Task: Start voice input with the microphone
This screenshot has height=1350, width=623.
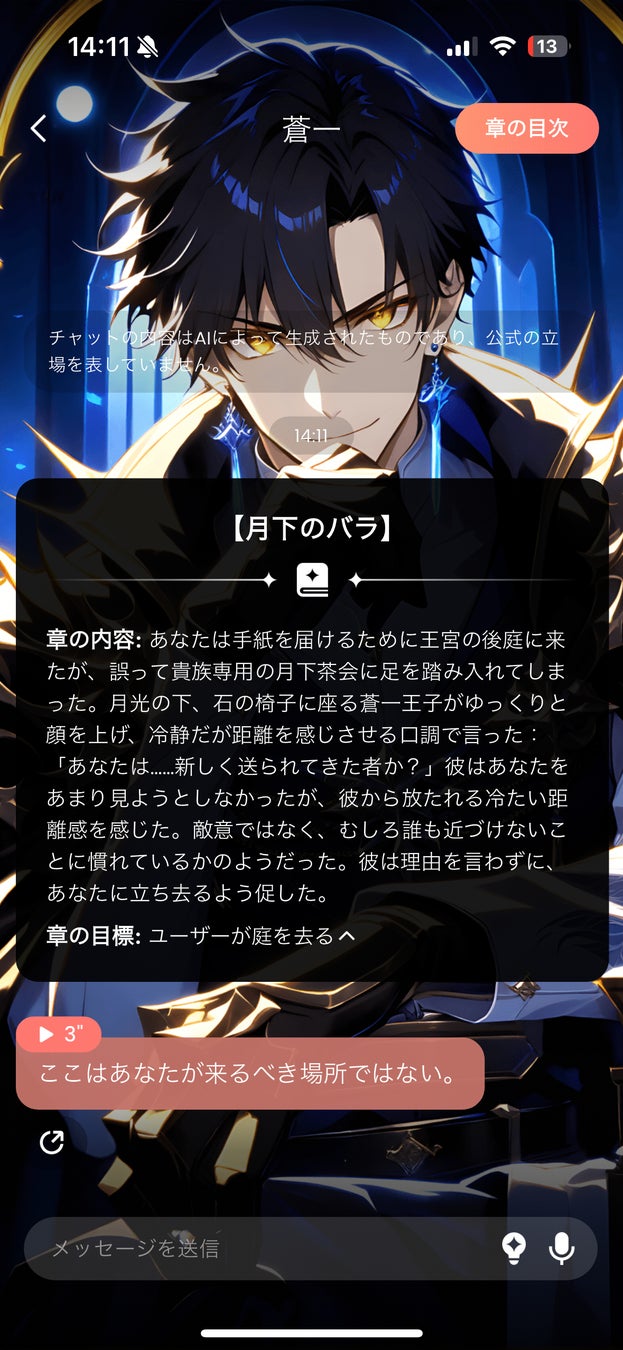Action: tap(562, 1248)
